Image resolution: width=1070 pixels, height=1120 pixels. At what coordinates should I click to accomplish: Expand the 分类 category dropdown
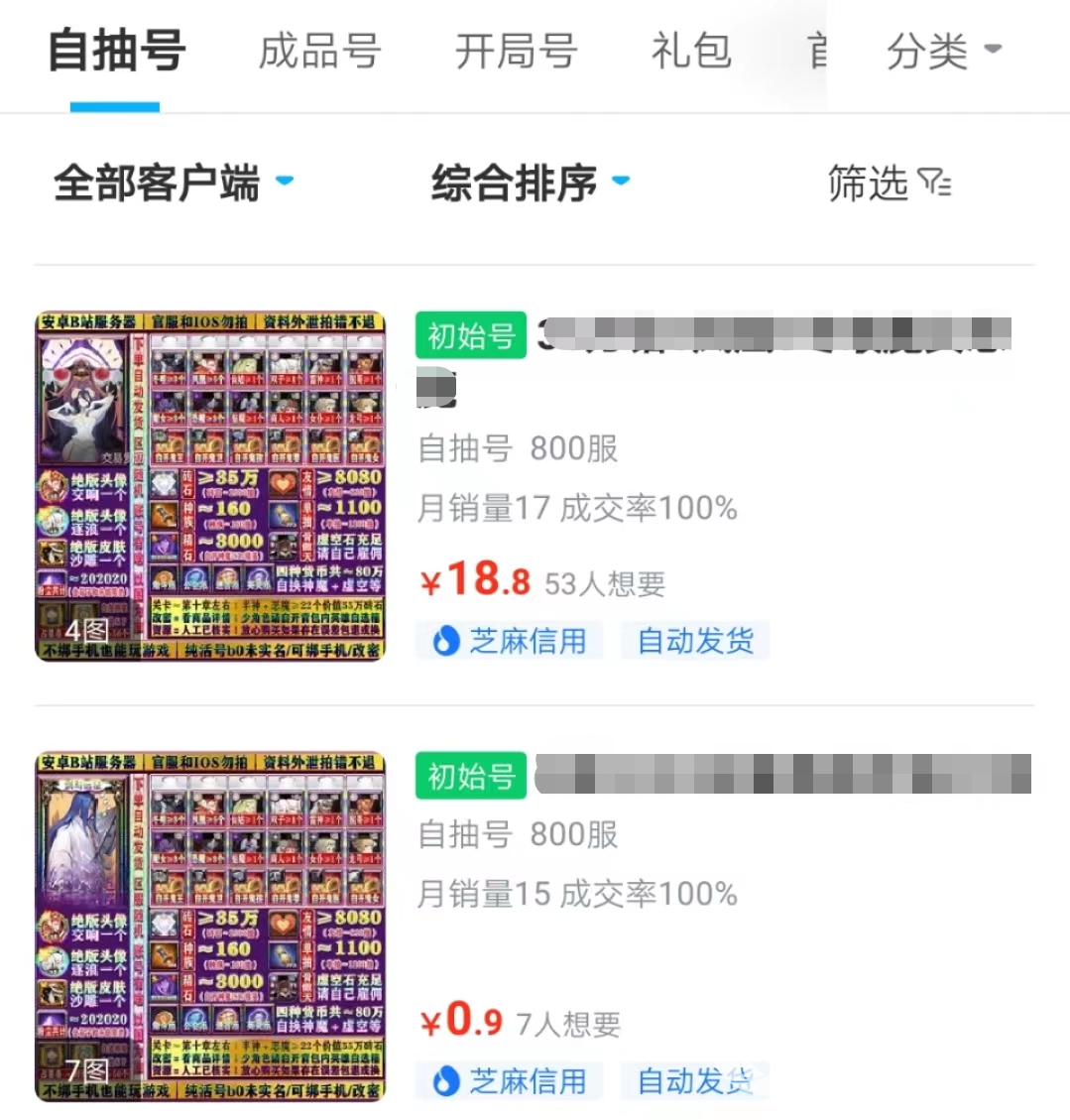943,52
